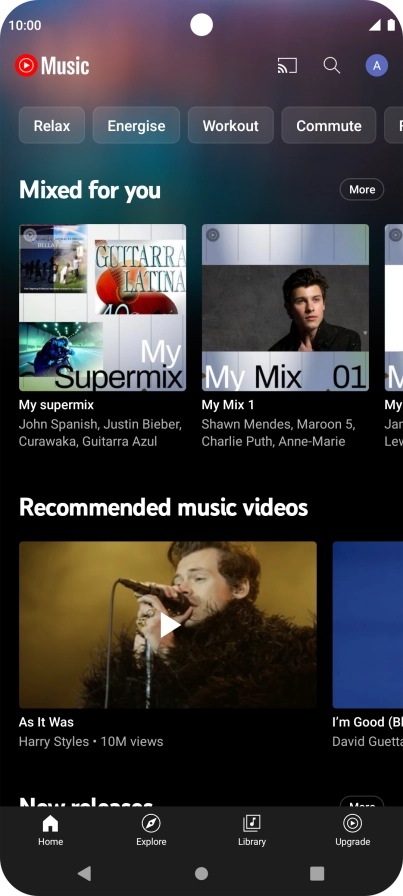
Task: Go to the Home tab
Action: (50, 830)
